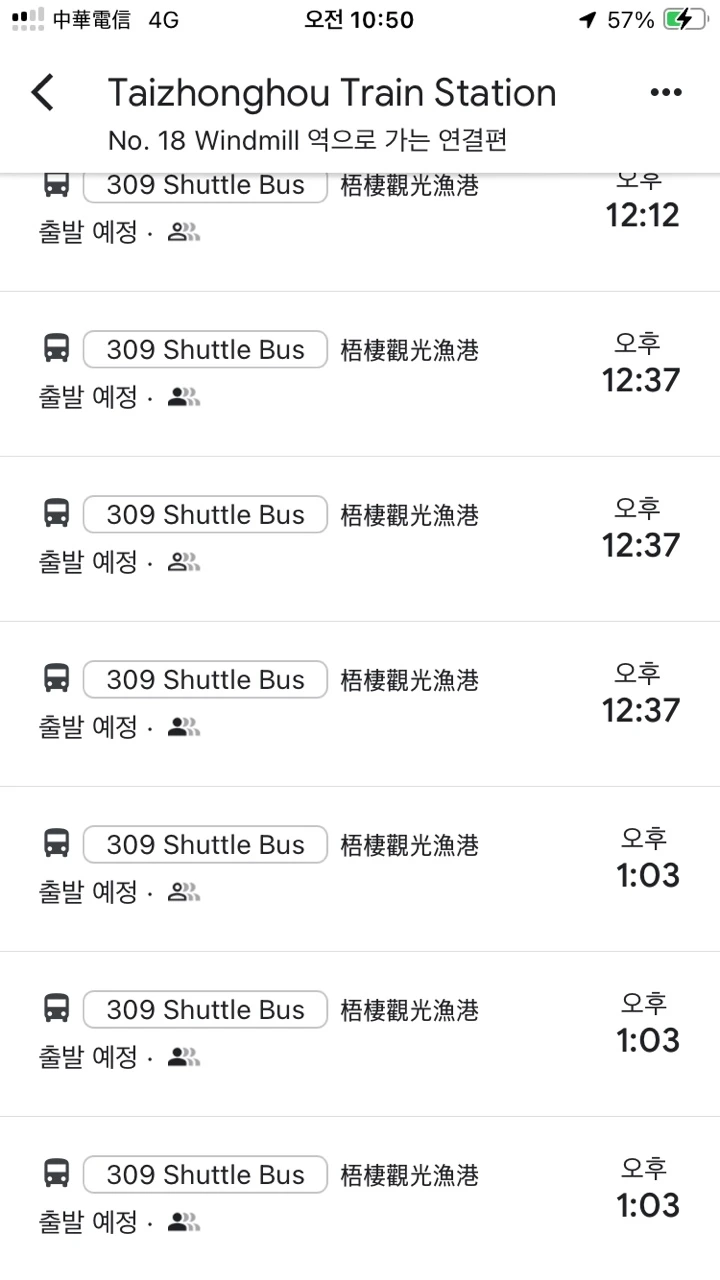
Task: Tap the back arrow to leave Taizhonghou Train Station
Action: 41,91
